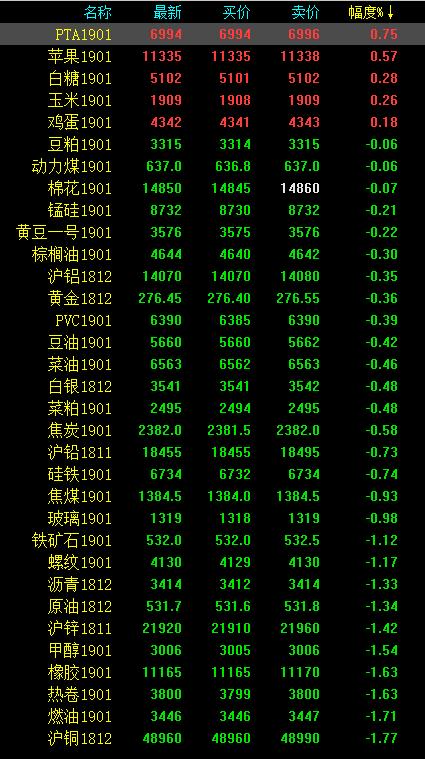Open the 沪铜1812 quote row
This screenshot has height=759, width=425.
[212, 739]
